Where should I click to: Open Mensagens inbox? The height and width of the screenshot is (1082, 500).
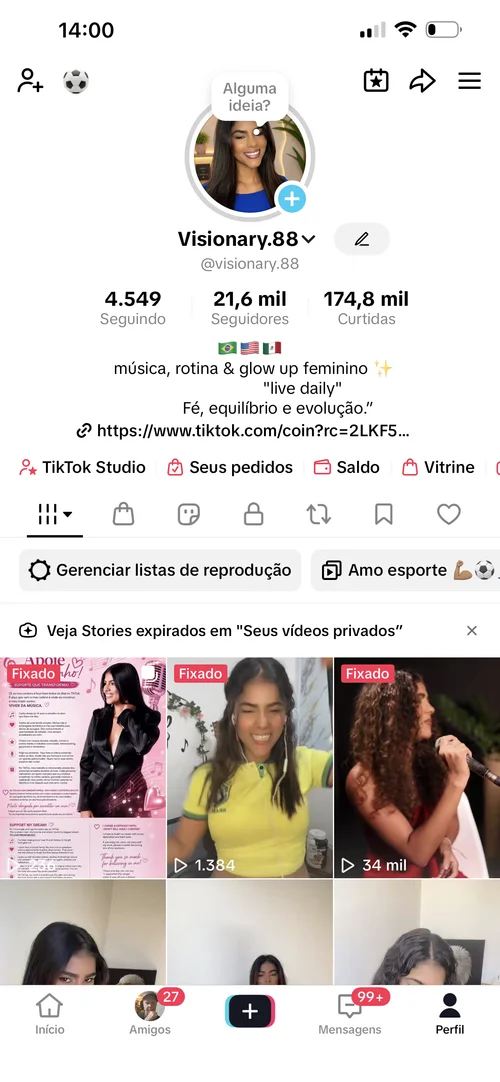pos(350,1014)
